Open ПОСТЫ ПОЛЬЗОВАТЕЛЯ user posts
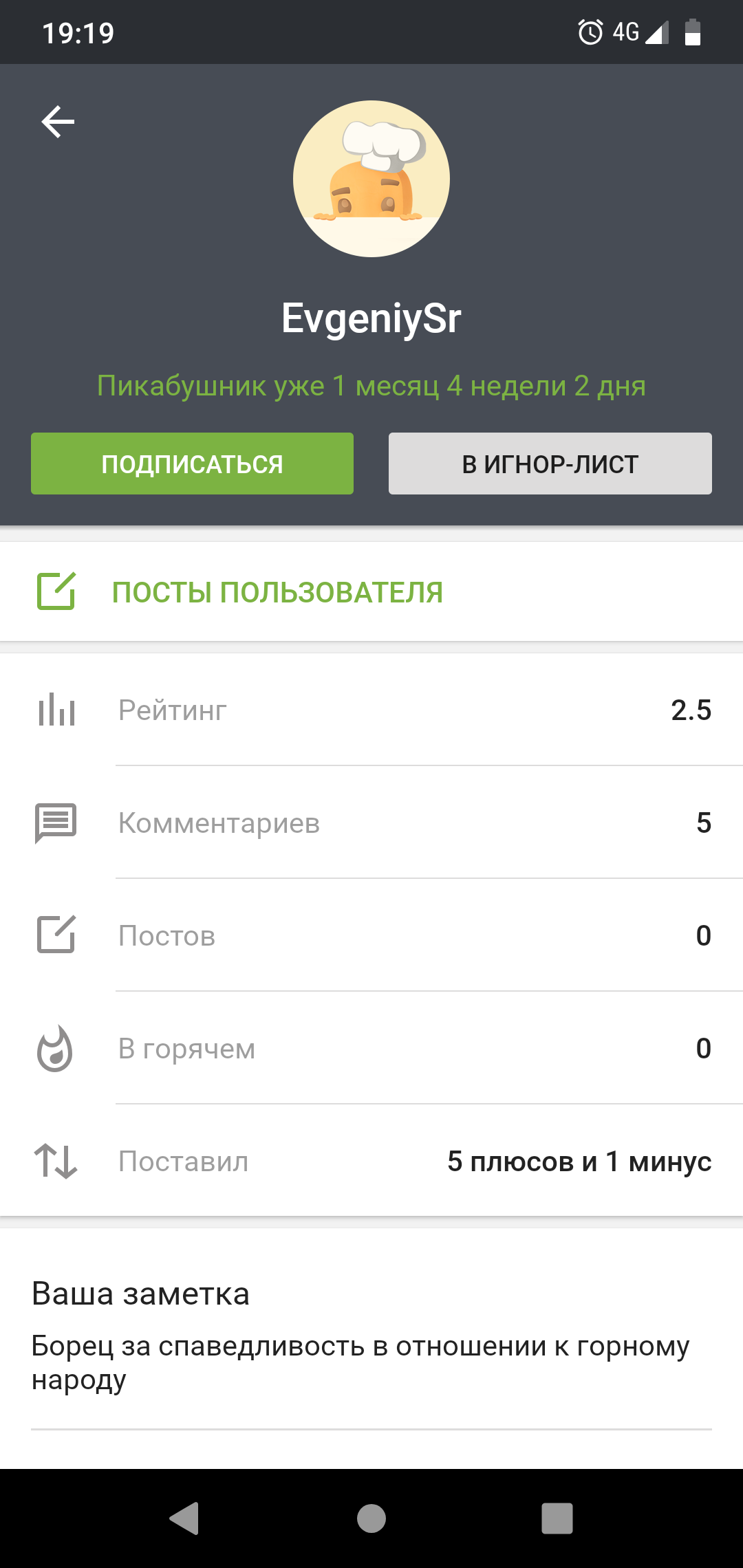The height and width of the screenshot is (1568, 743). pyautogui.click(x=277, y=592)
